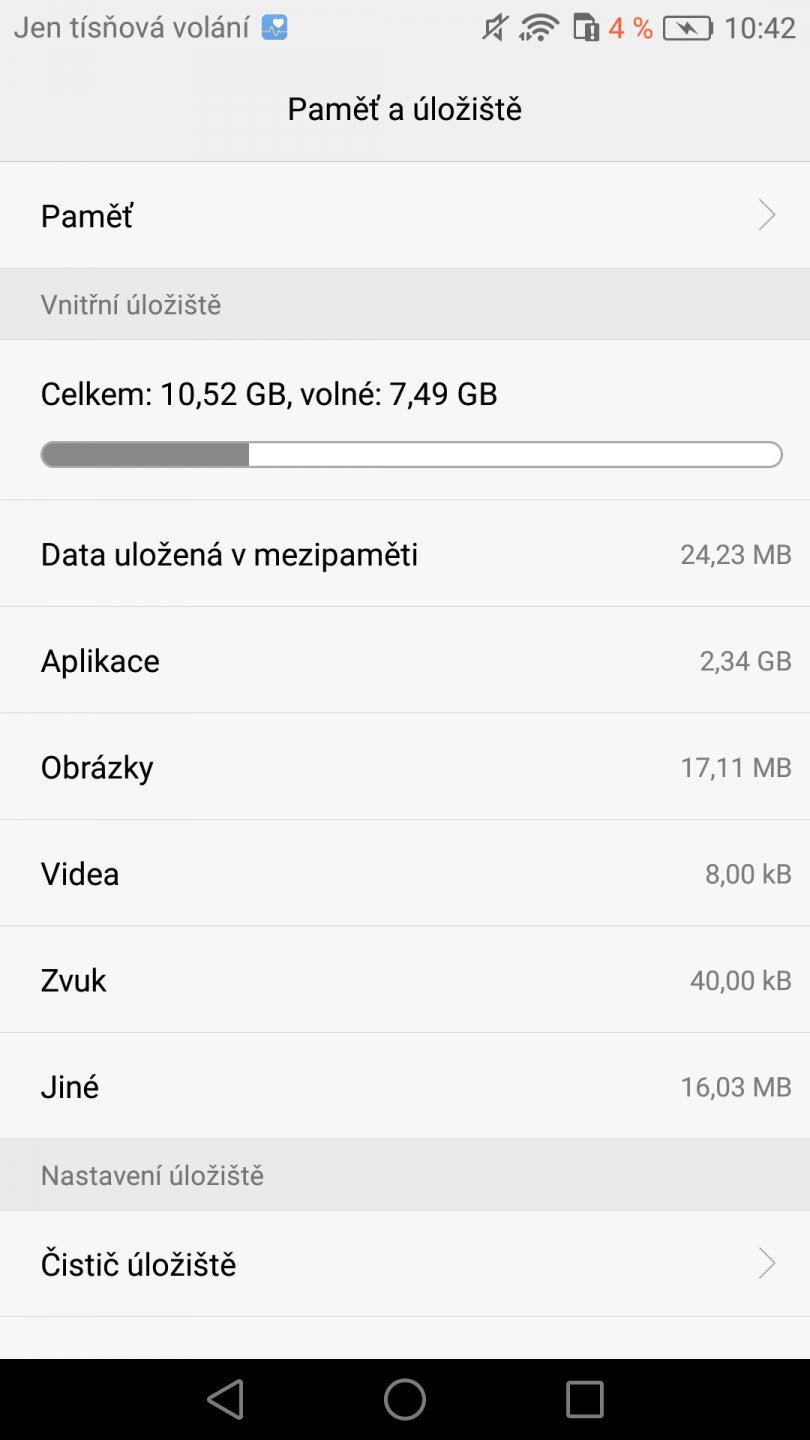Click the muted sound icon in status bar
This screenshot has width=810, height=1440.
click(x=494, y=27)
